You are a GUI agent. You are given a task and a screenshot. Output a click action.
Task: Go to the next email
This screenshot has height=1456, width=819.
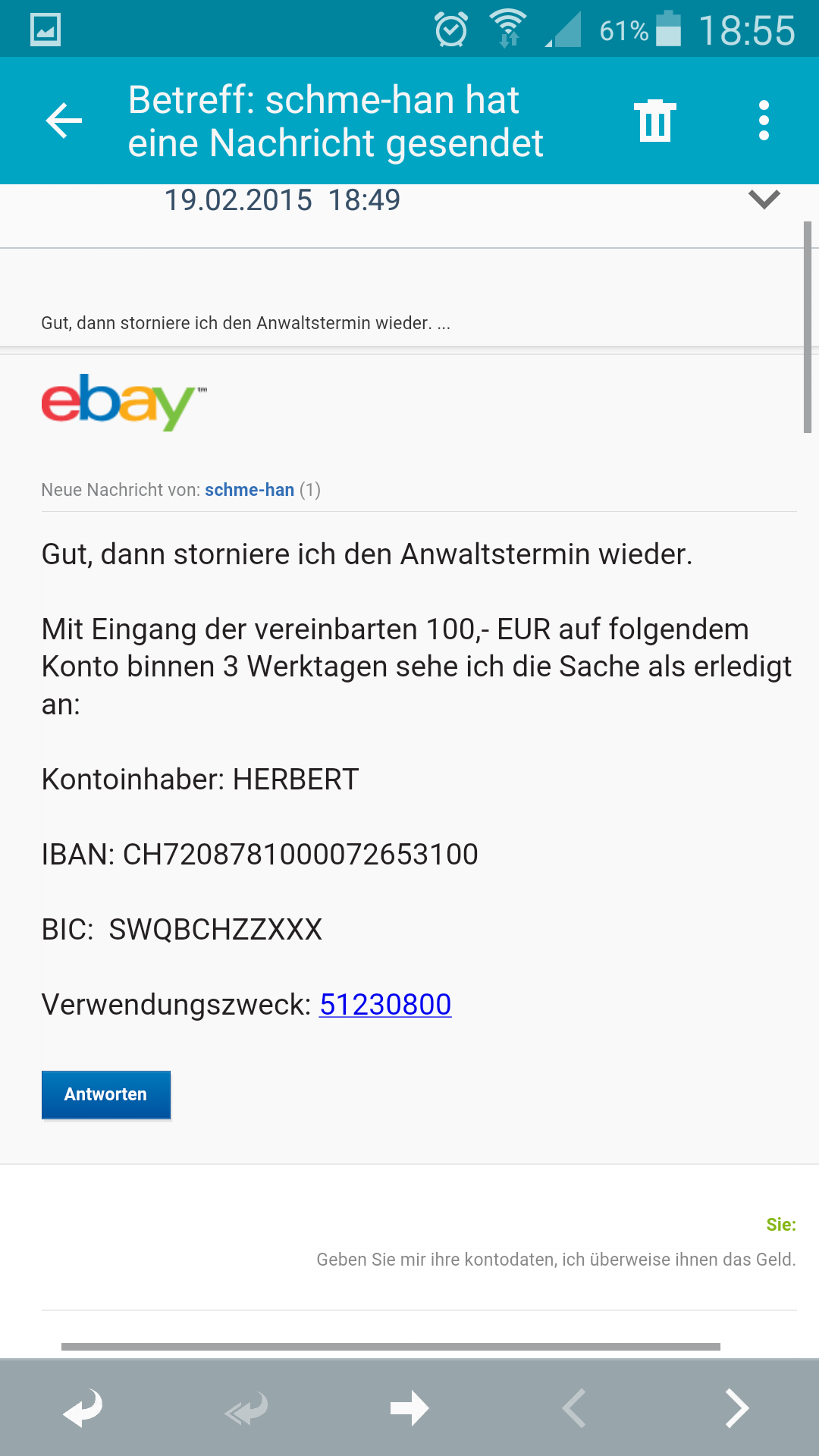tap(736, 1408)
